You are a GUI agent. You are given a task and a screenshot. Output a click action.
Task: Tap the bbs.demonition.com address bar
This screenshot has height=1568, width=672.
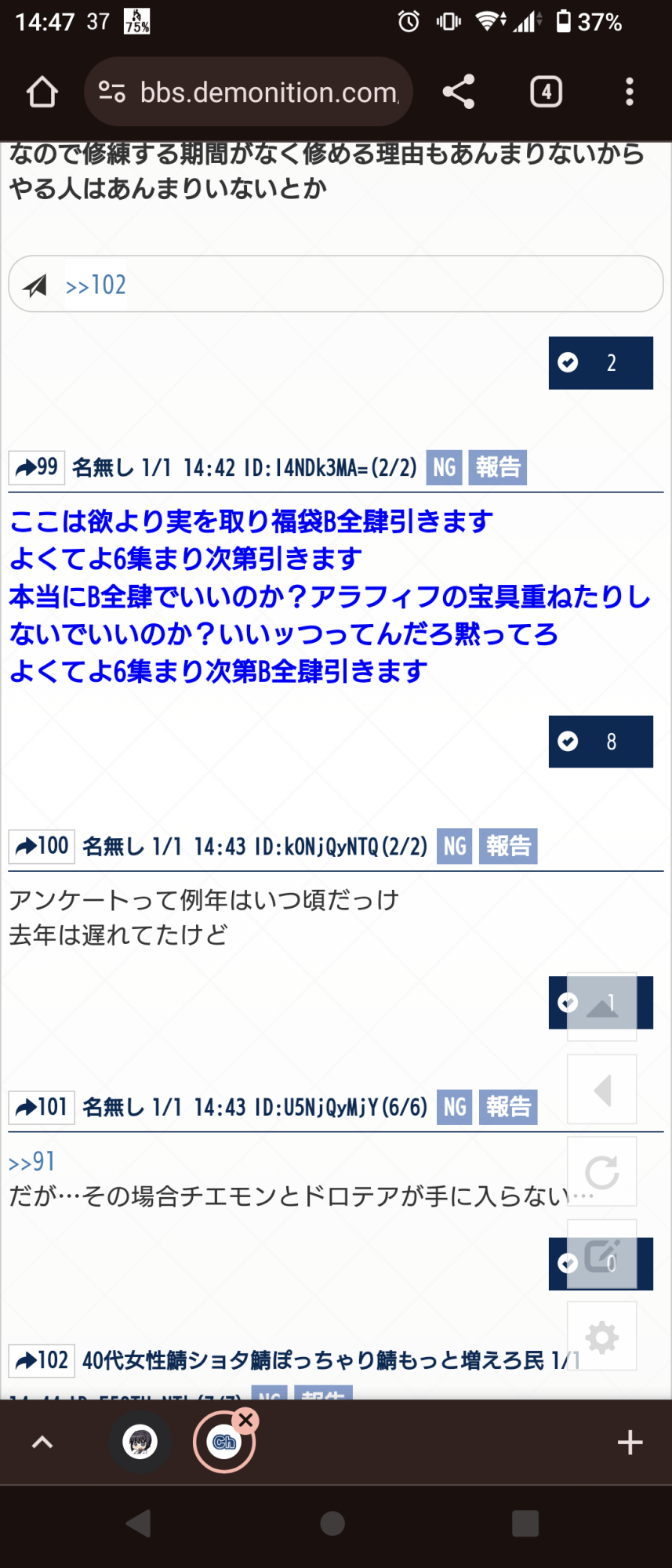[248, 93]
